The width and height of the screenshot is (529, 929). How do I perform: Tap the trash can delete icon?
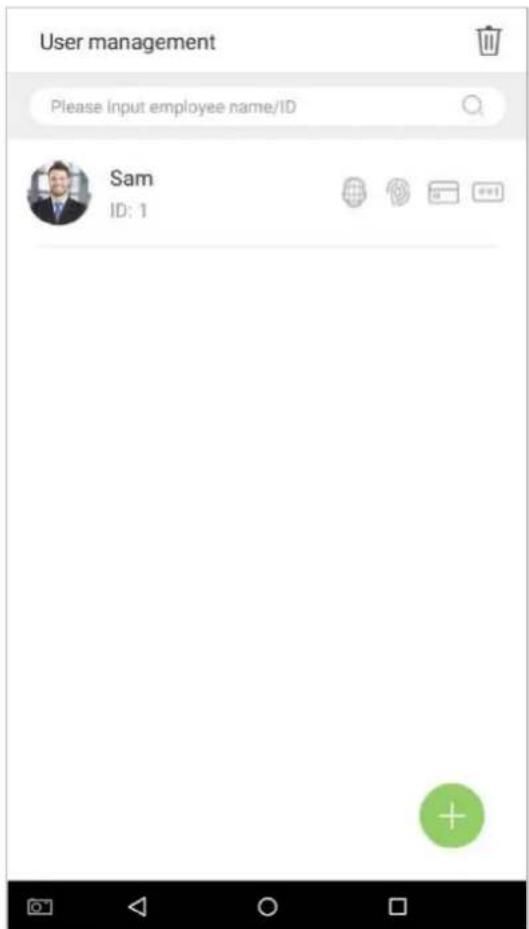tap(489, 41)
